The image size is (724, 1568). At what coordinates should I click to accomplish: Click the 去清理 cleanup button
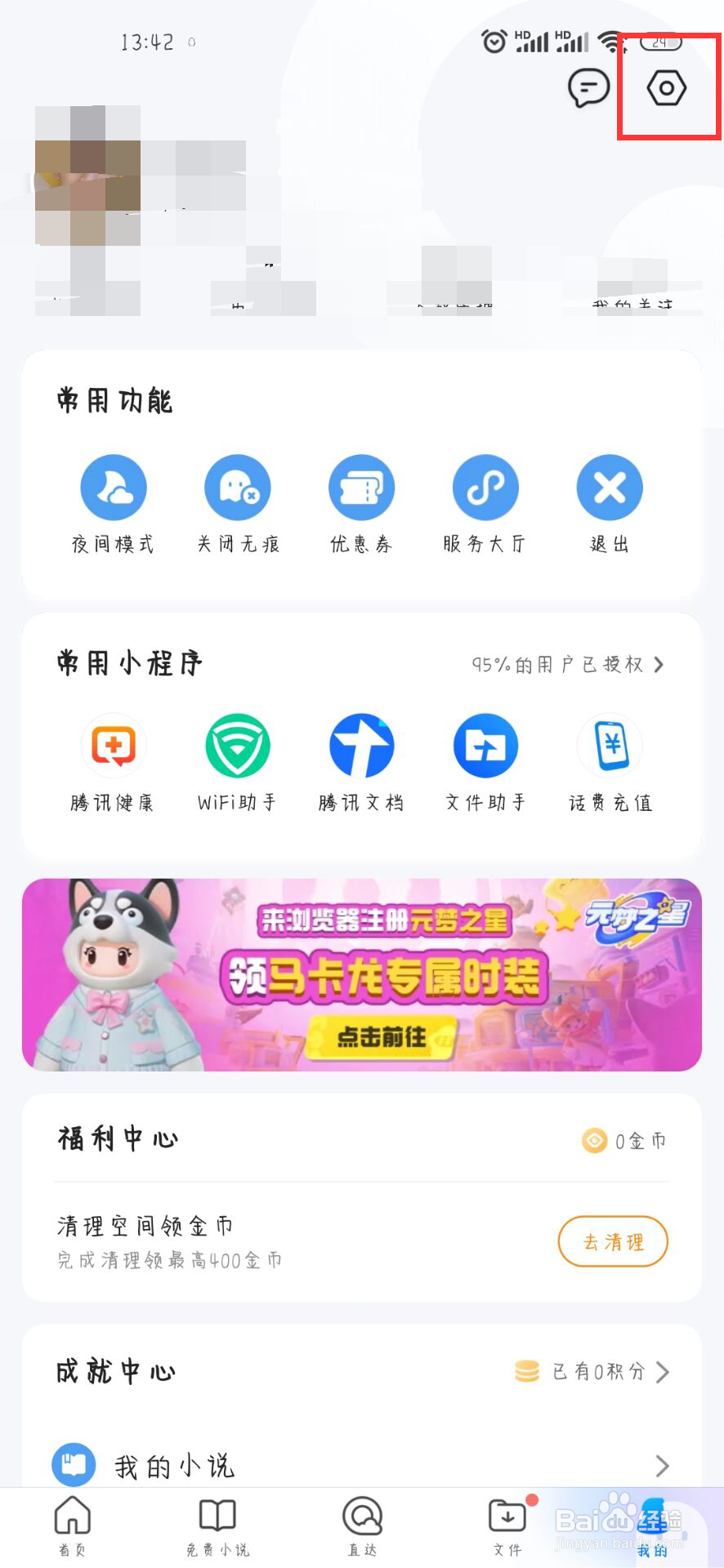click(613, 1241)
